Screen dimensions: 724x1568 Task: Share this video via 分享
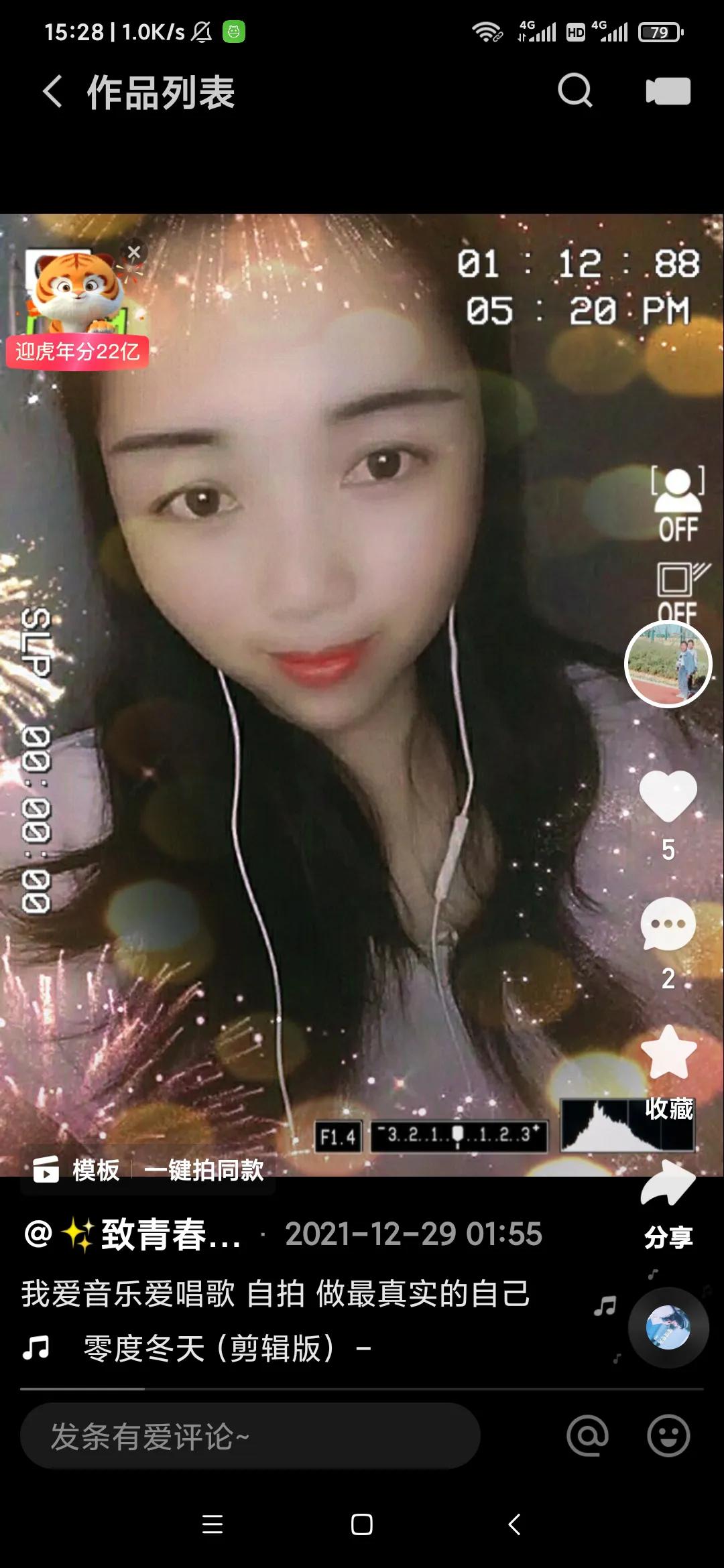(x=668, y=1186)
